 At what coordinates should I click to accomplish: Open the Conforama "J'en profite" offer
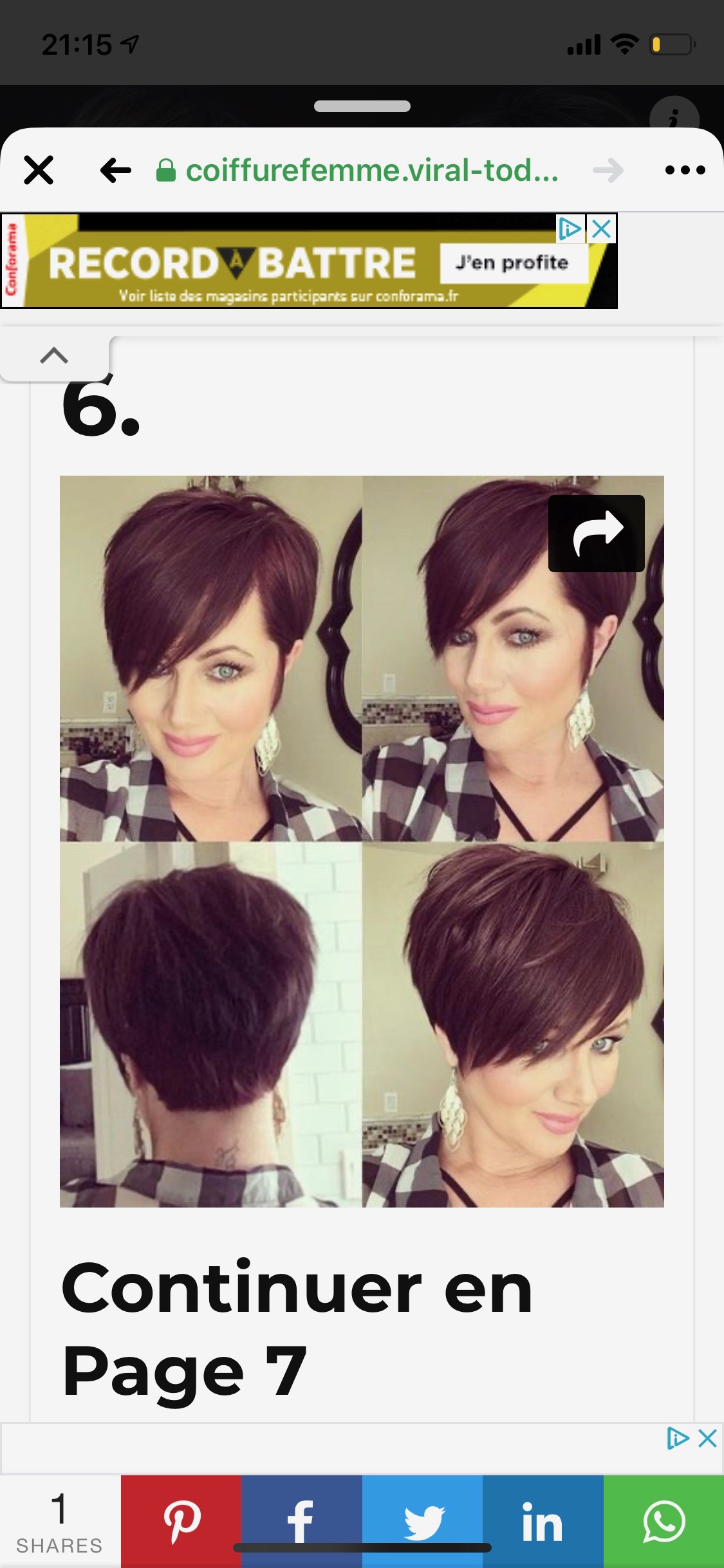point(513,263)
